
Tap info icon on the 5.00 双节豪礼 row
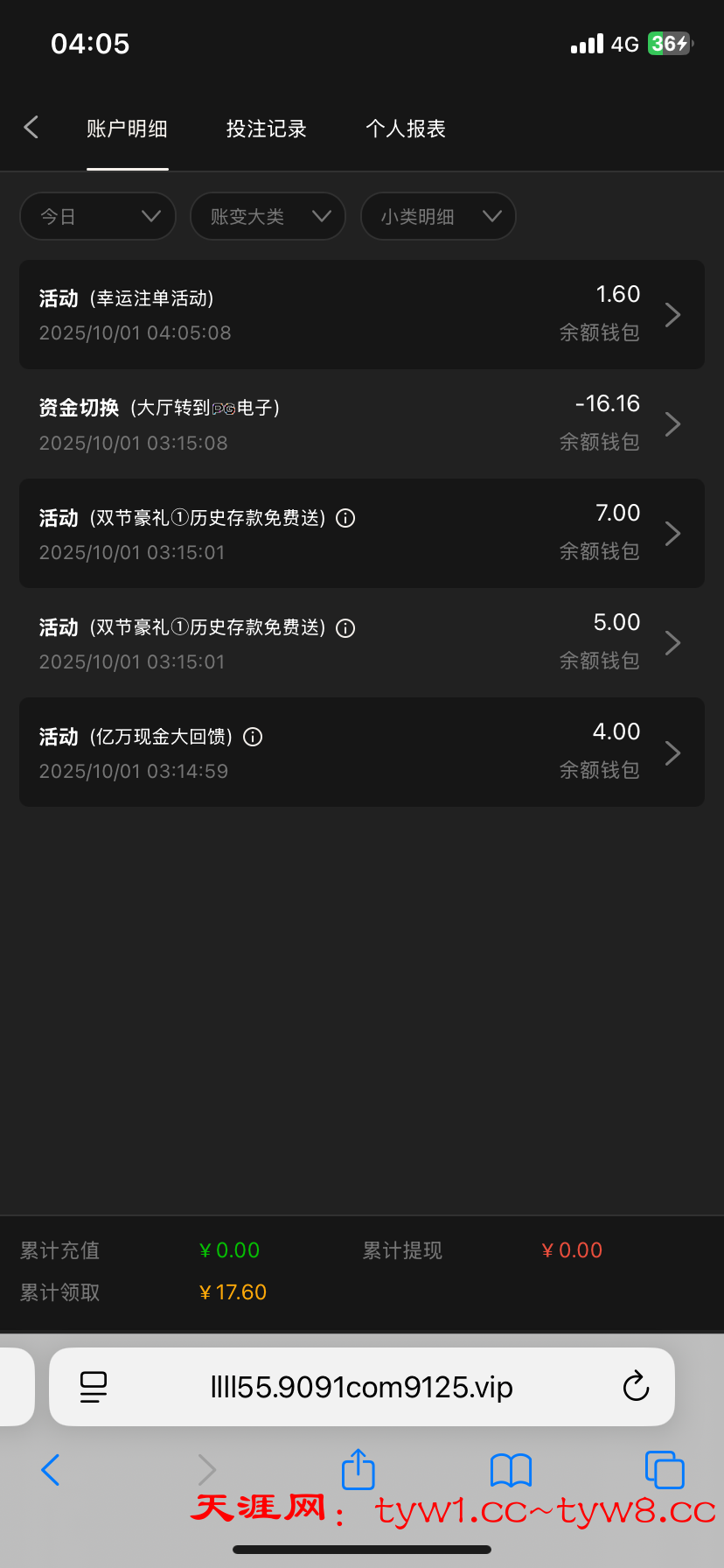point(345,627)
